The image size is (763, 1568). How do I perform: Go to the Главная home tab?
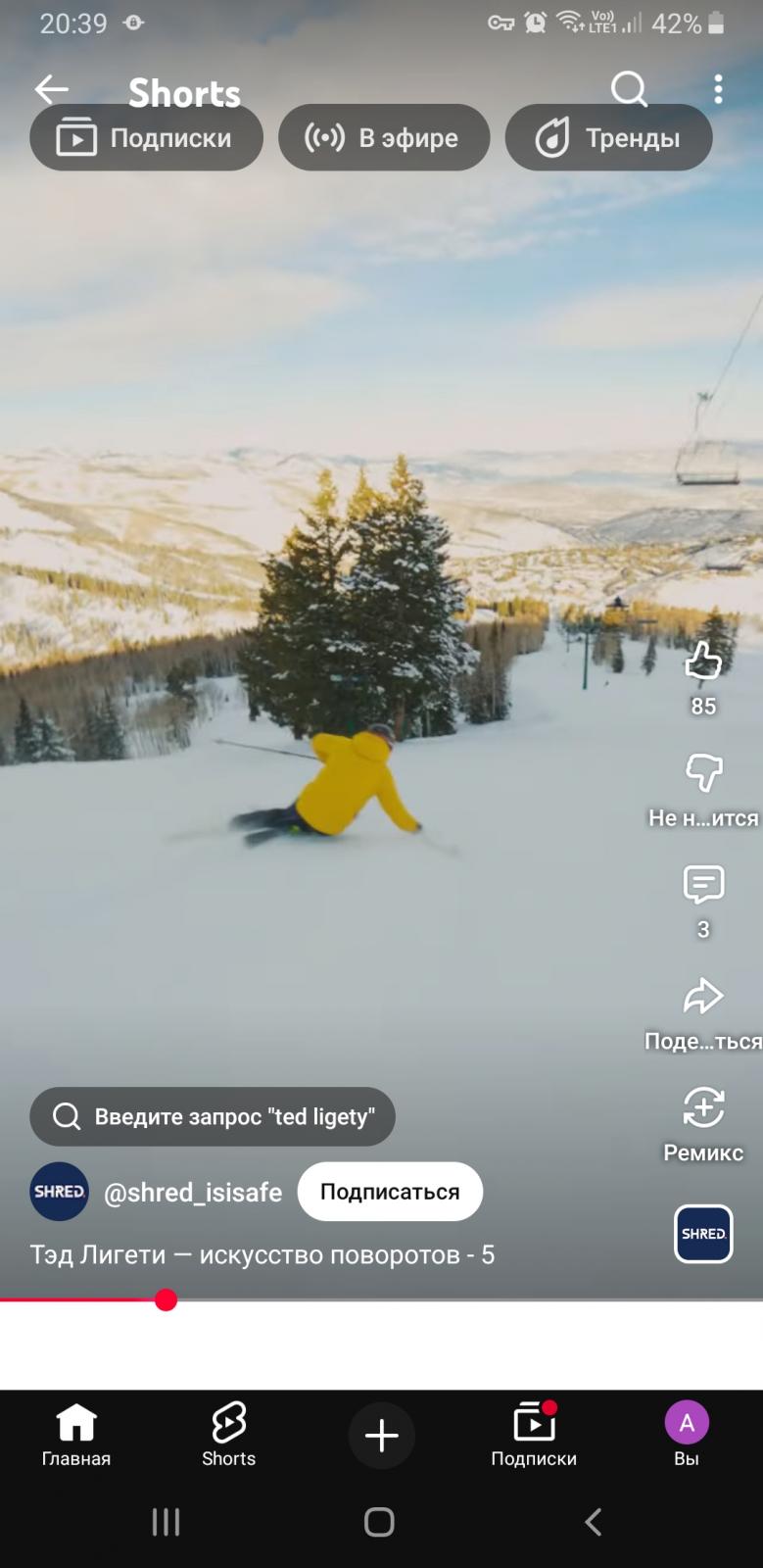pos(75,1435)
